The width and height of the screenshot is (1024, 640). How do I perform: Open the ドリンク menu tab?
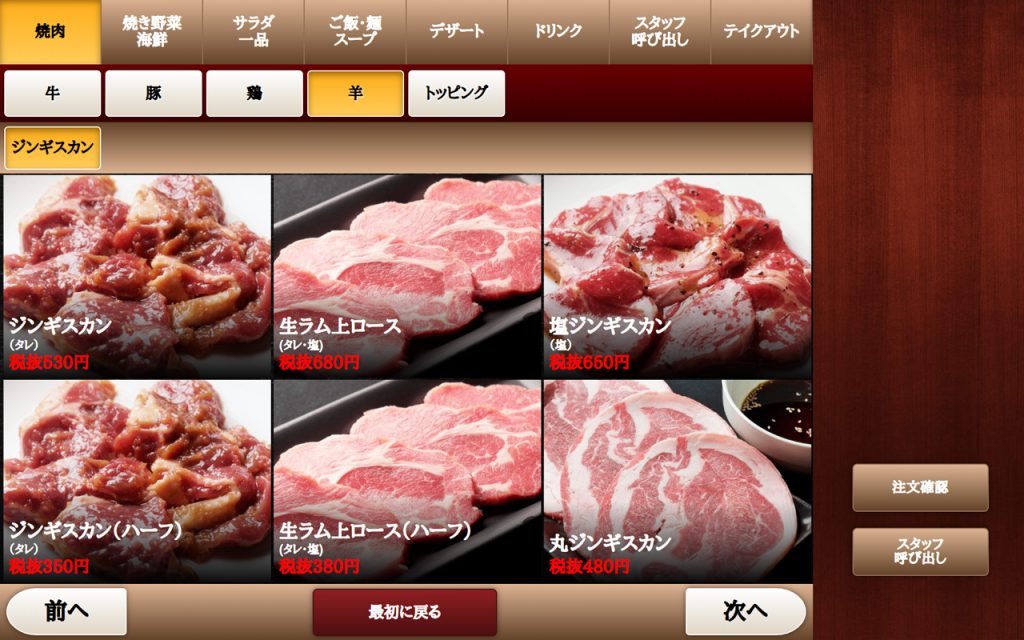(x=558, y=32)
